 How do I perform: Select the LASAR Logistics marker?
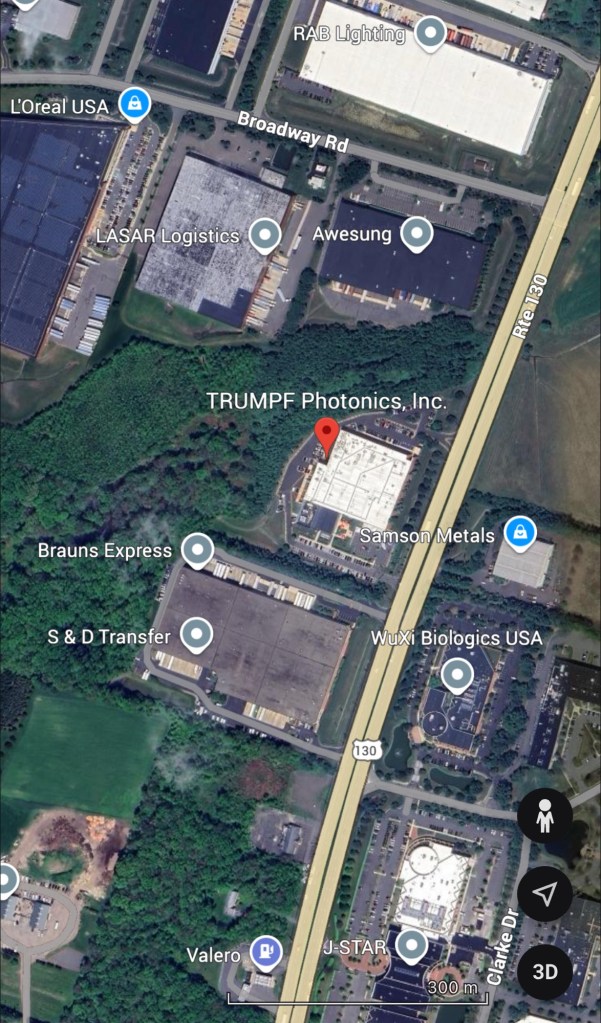tap(264, 235)
